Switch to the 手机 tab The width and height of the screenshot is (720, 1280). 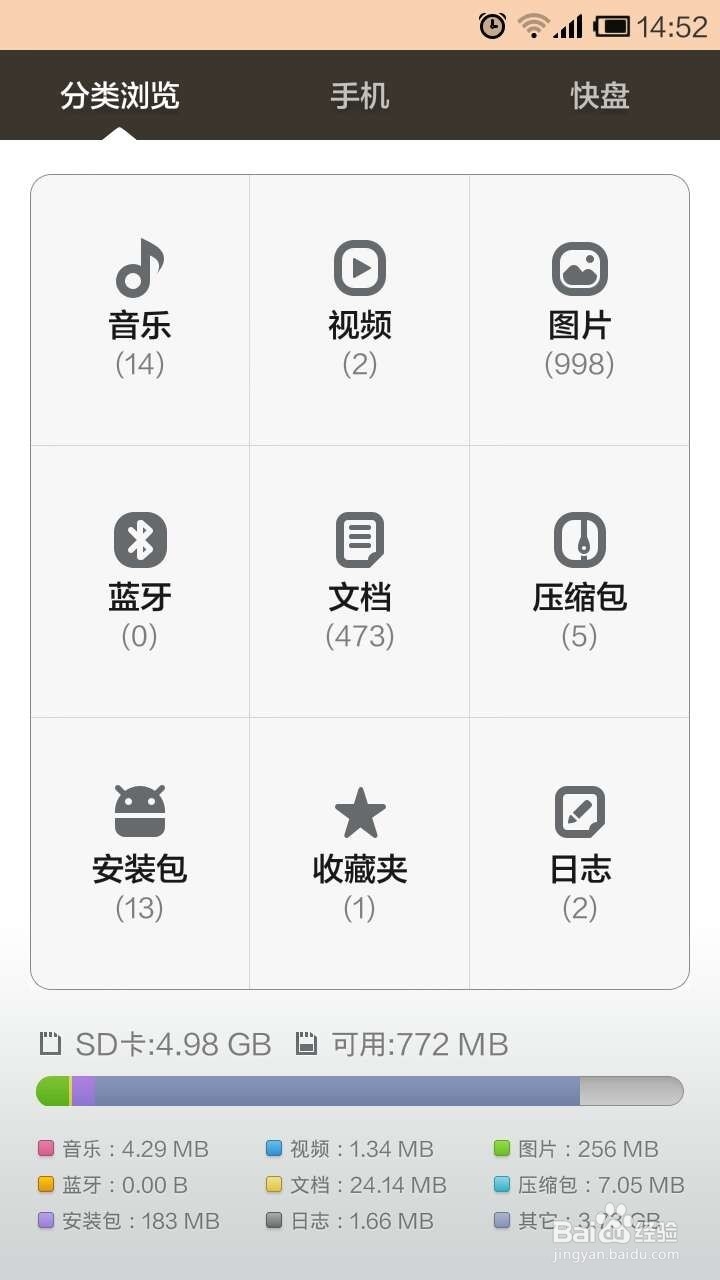point(360,96)
